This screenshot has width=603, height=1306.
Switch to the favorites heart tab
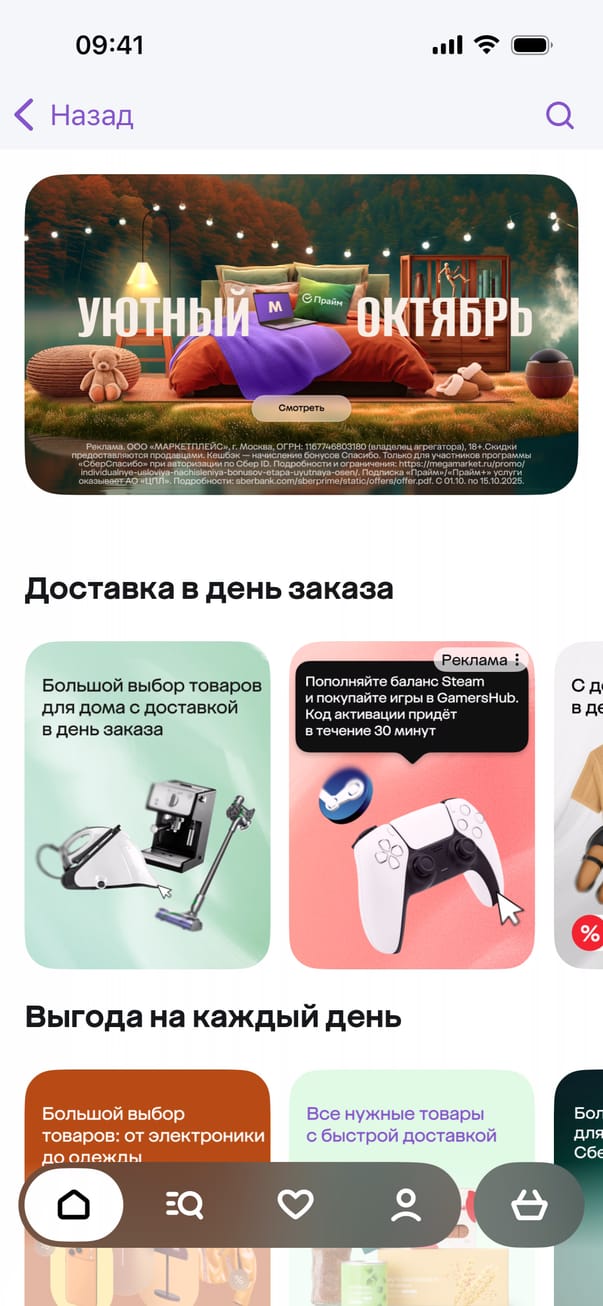(295, 1205)
